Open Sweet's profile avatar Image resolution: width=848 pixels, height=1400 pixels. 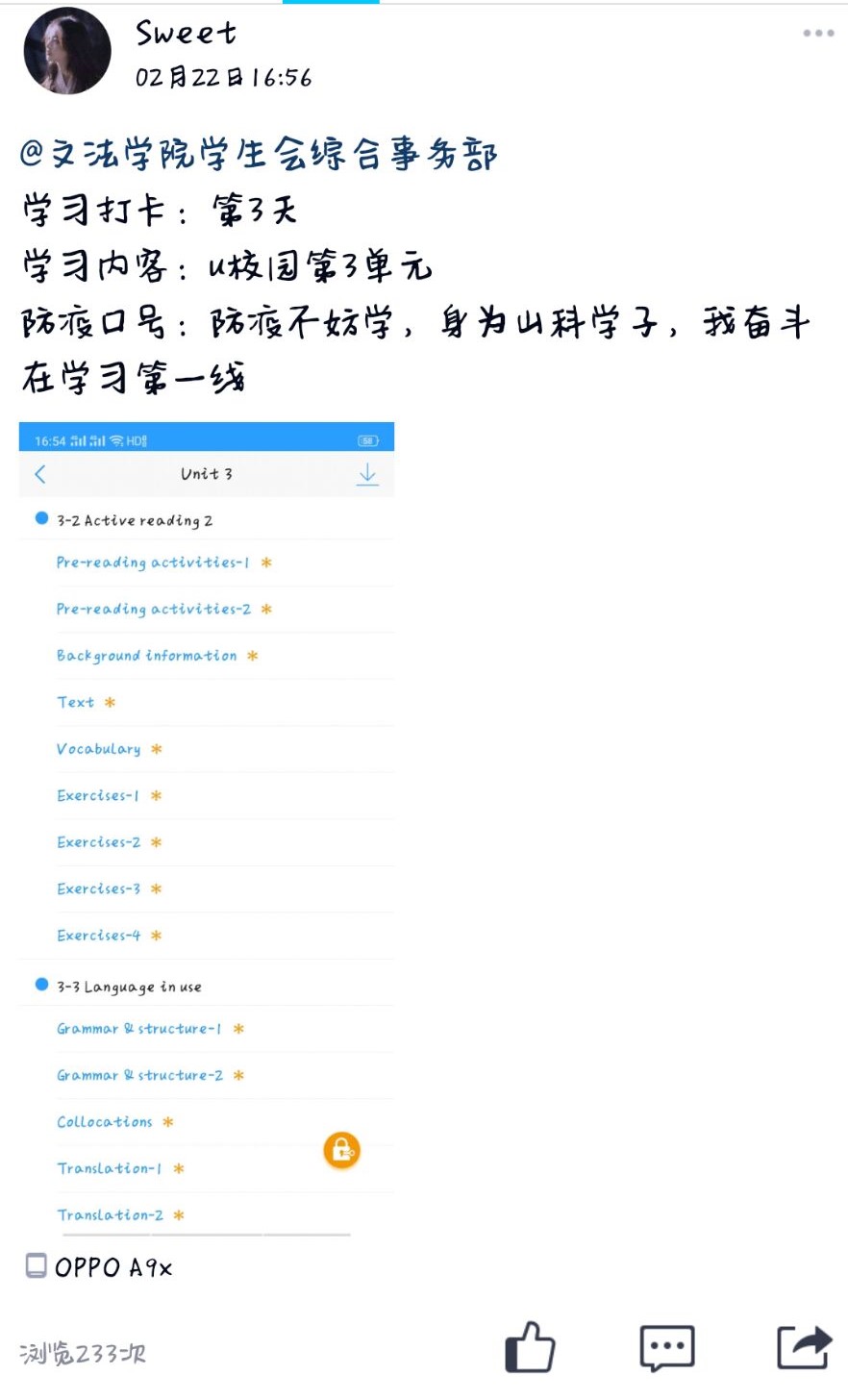pos(66,52)
